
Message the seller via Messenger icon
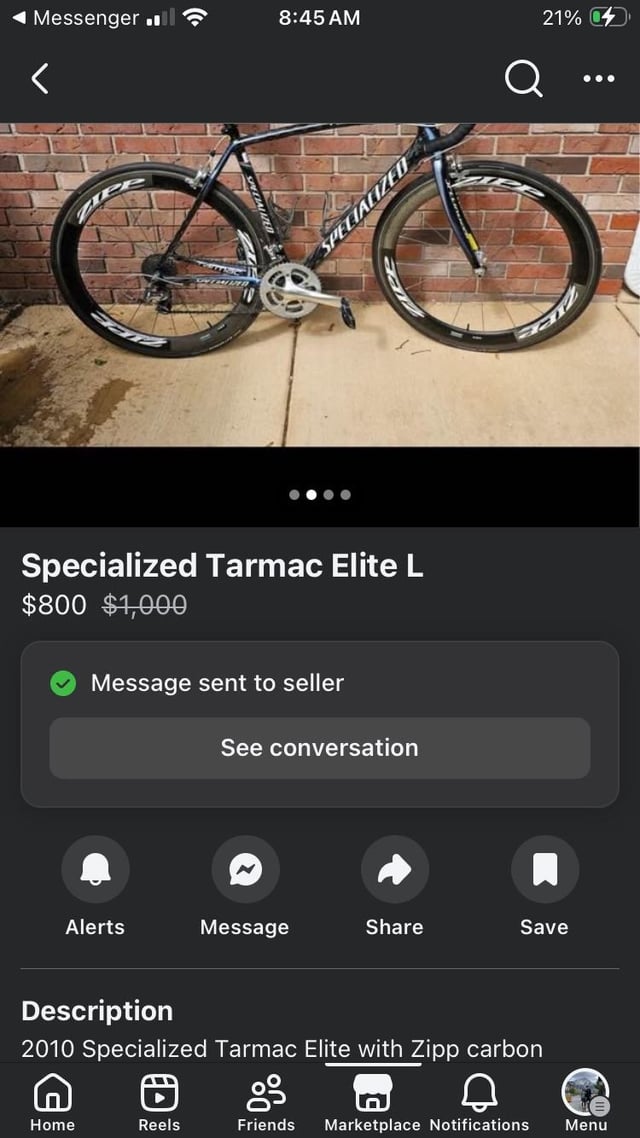[x=245, y=870]
